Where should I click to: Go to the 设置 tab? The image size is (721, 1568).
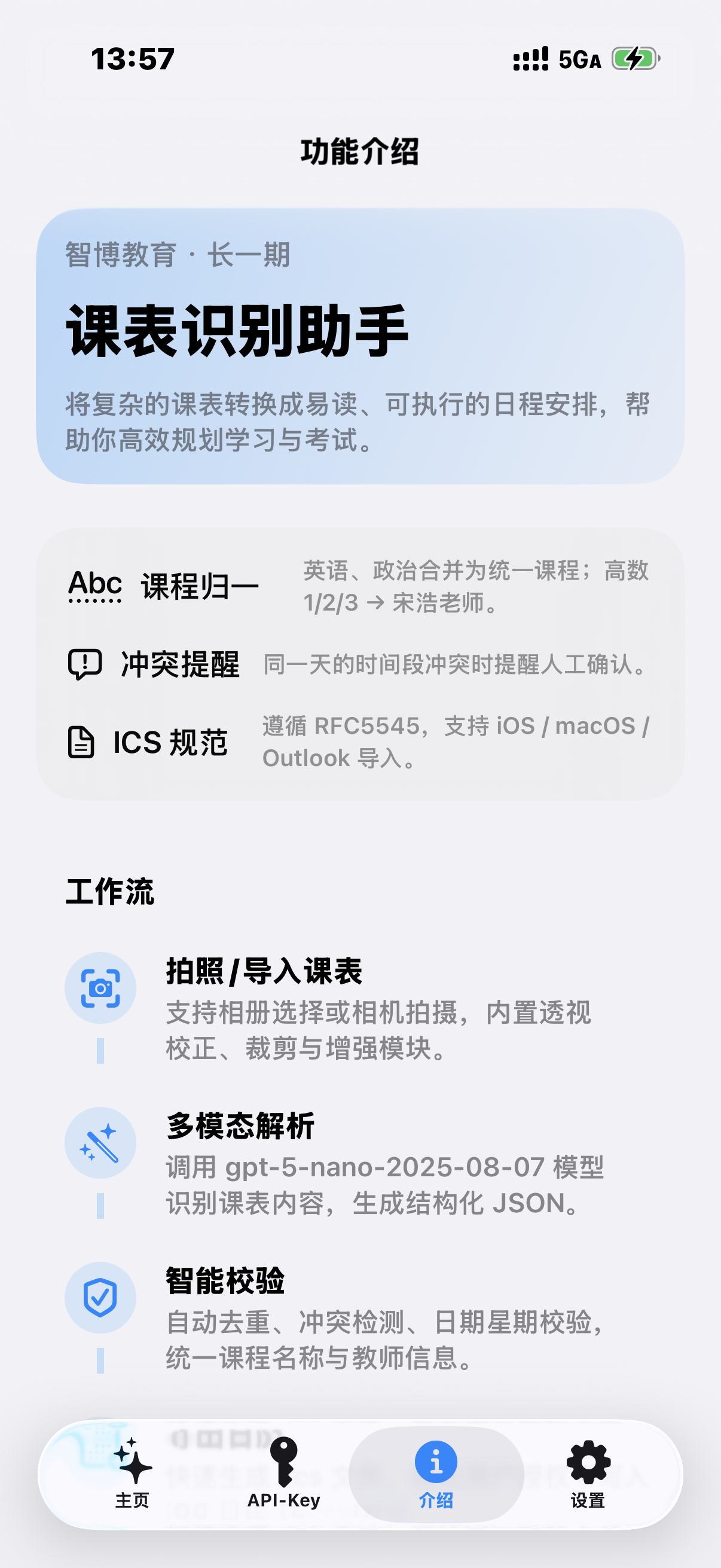588,1473
